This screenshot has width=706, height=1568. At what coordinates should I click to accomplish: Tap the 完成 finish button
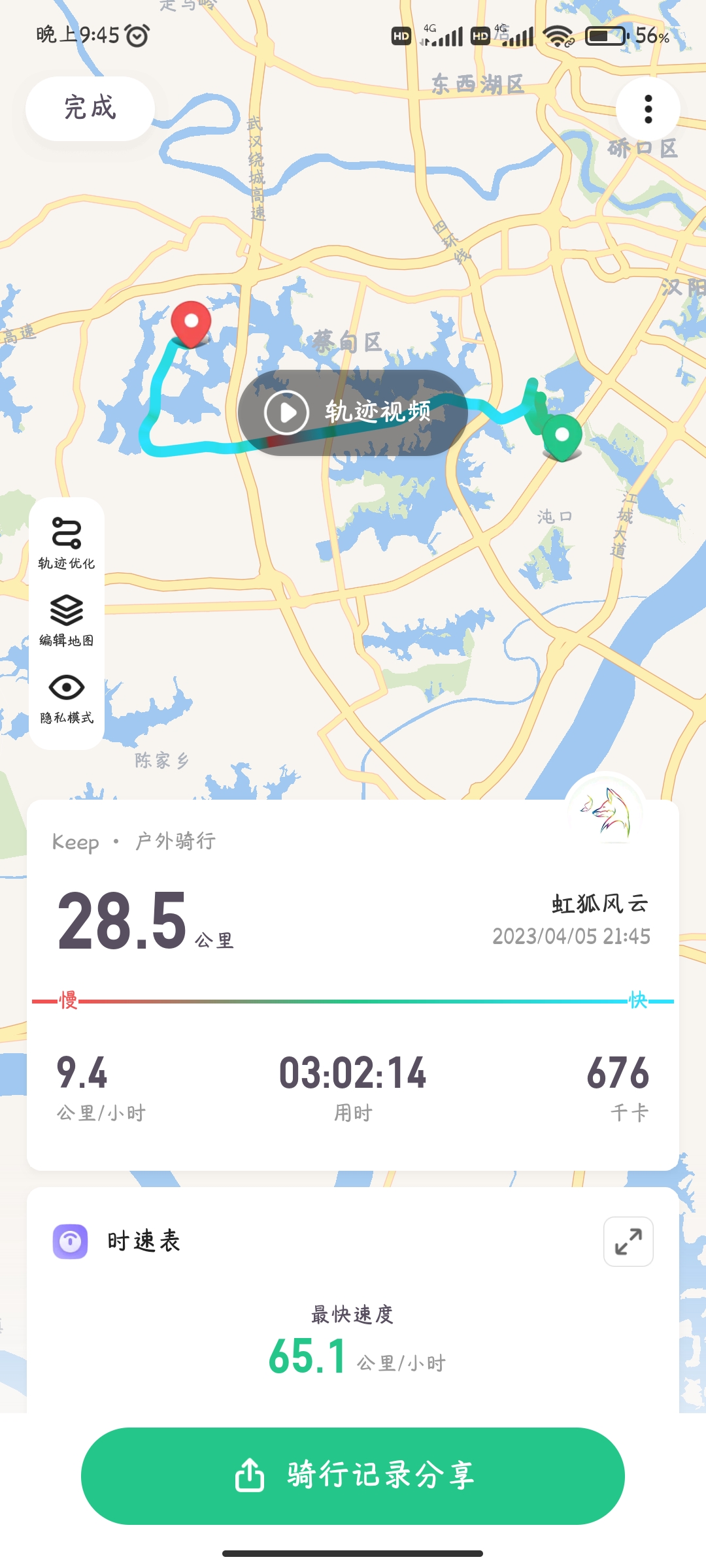pos(89,108)
